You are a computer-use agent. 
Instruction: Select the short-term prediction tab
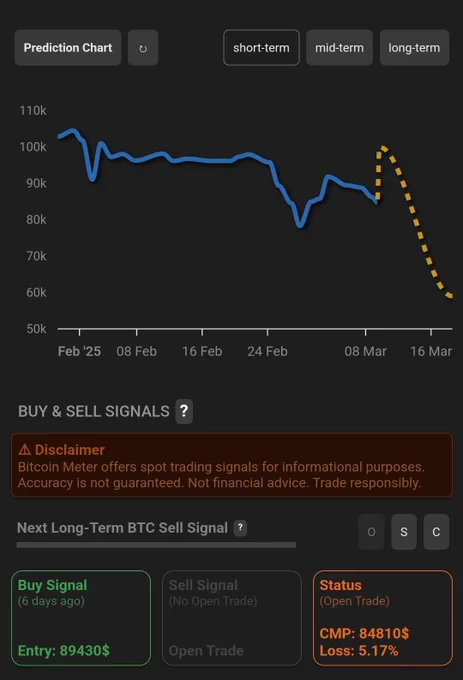(261, 48)
